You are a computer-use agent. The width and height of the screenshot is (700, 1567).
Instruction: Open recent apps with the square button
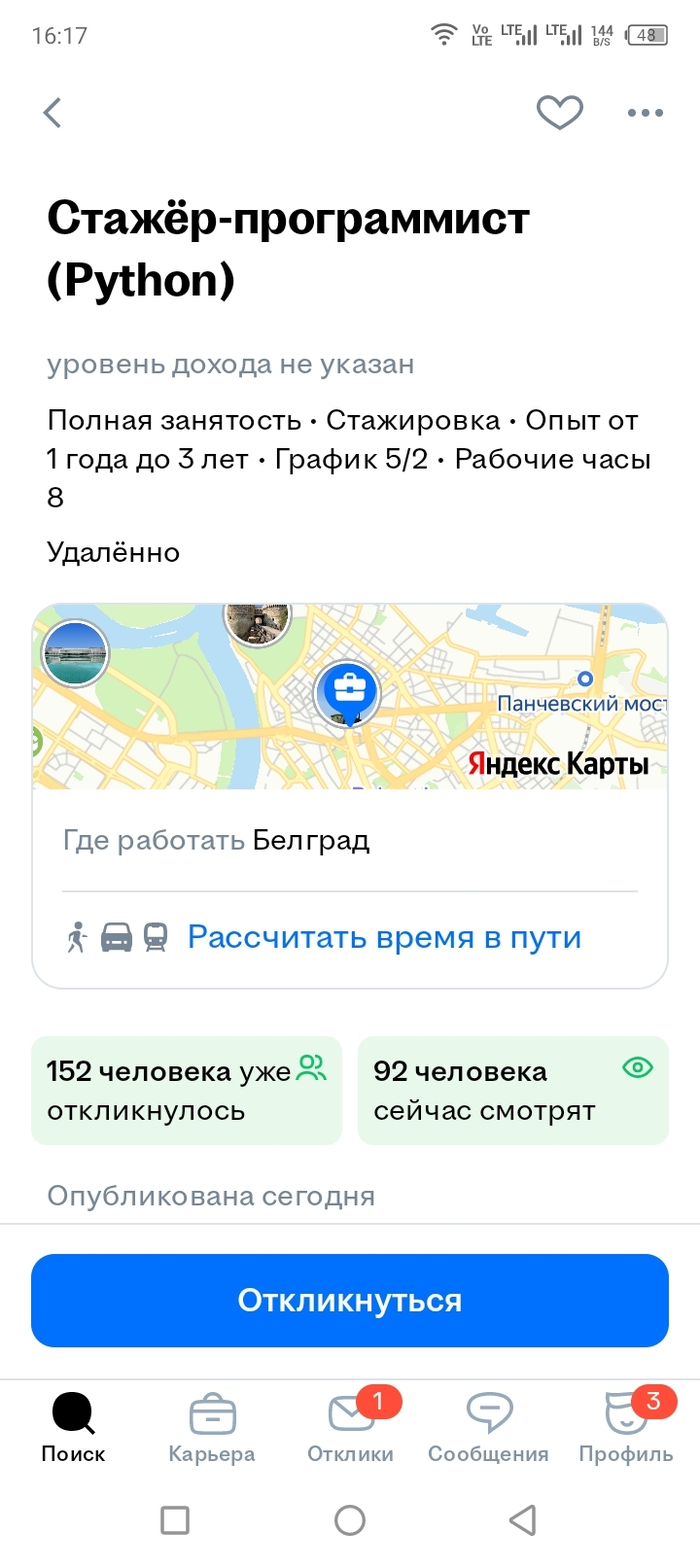coord(175,1520)
